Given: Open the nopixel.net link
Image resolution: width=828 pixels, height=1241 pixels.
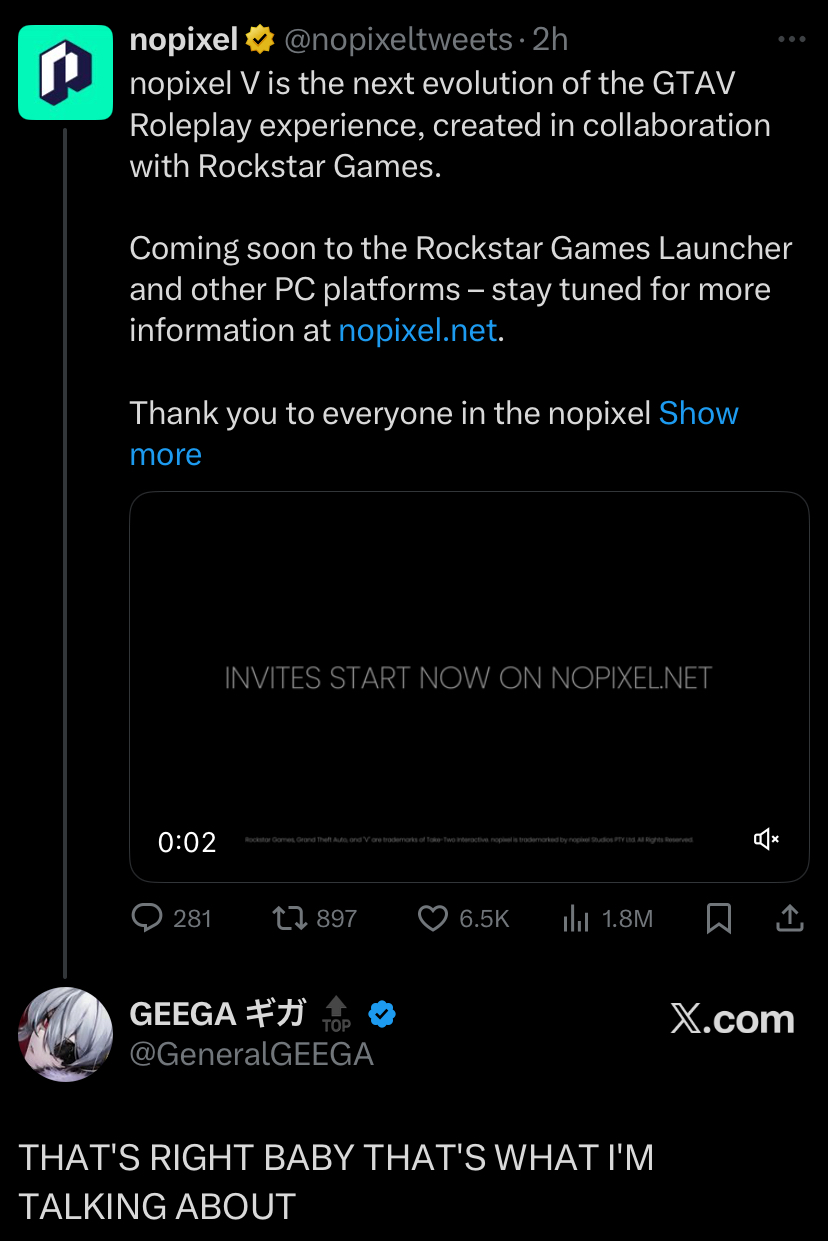Looking at the screenshot, I should tap(417, 330).
